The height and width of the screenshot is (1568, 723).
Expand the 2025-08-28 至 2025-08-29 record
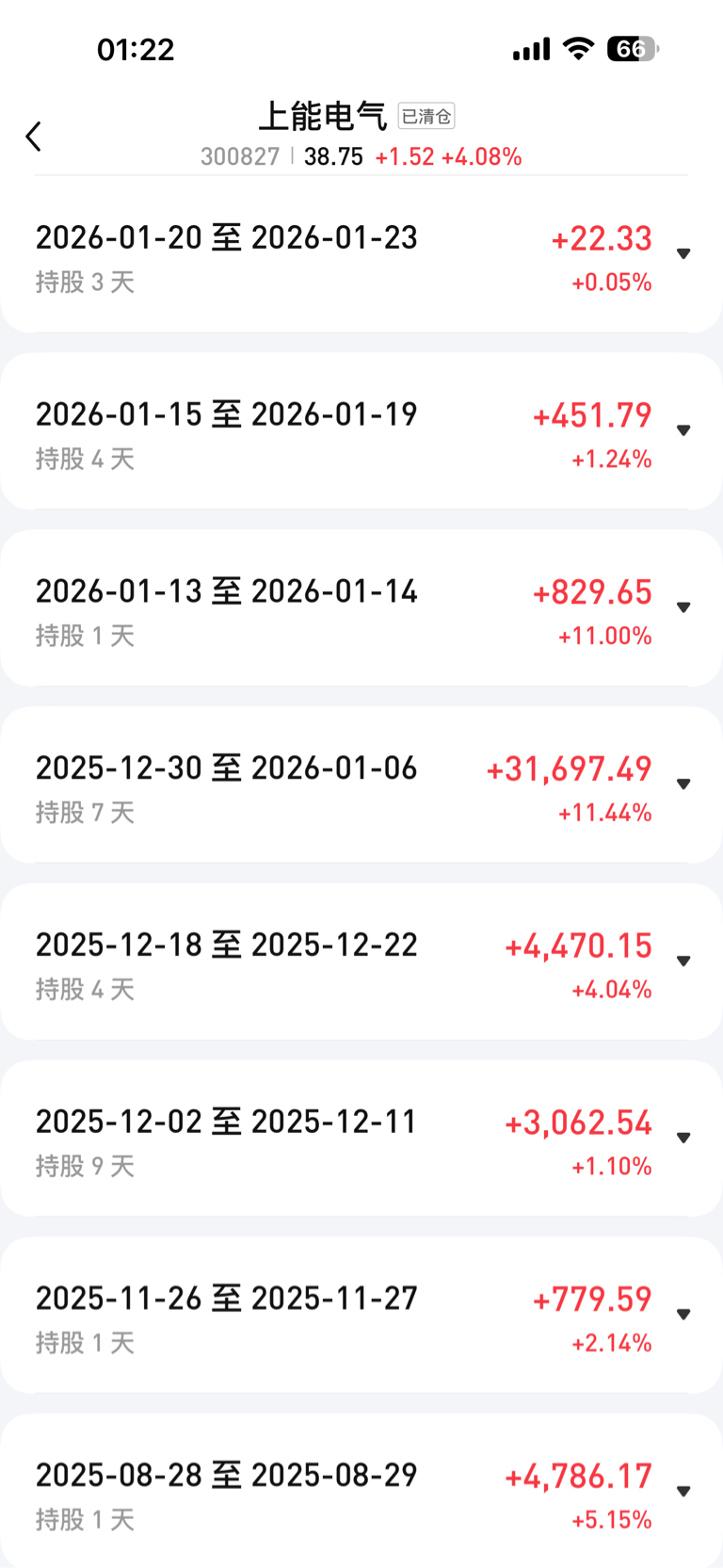pyautogui.click(x=683, y=1492)
